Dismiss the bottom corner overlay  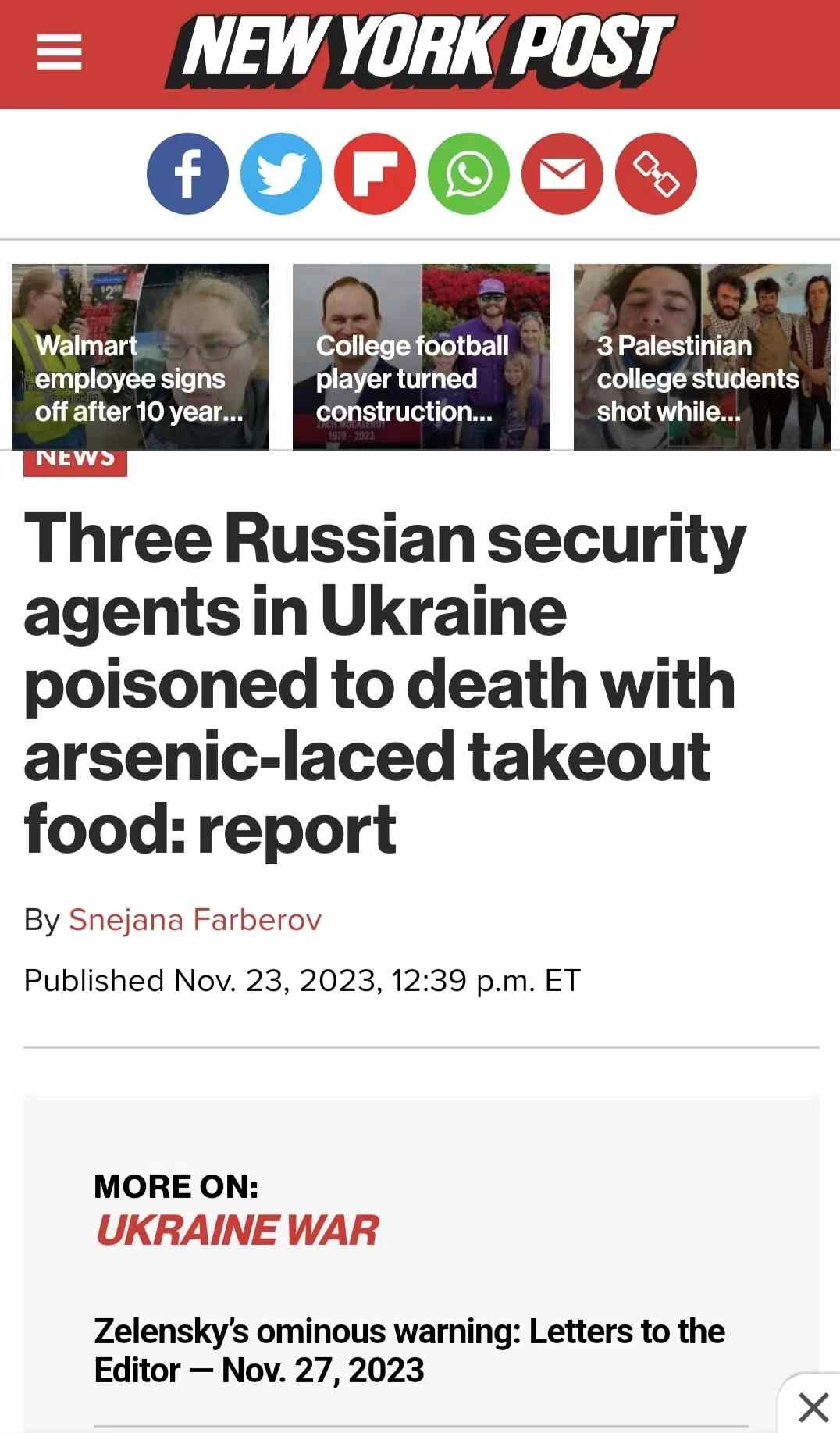tap(813, 1407)
